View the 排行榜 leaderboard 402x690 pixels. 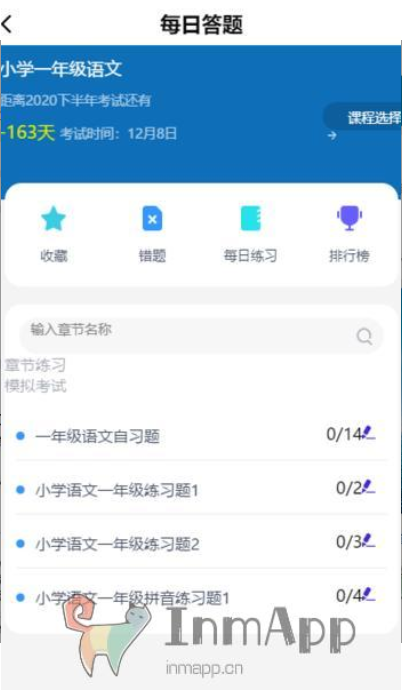click(349, 235)
